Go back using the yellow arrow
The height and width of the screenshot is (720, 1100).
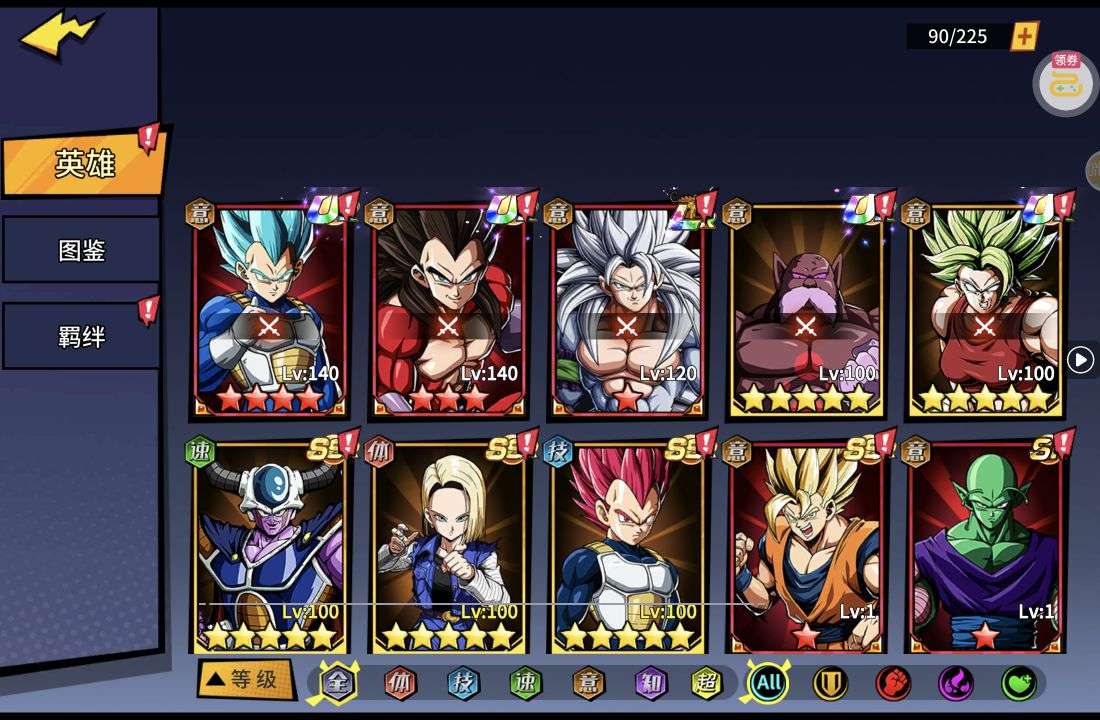pos(60,35)
